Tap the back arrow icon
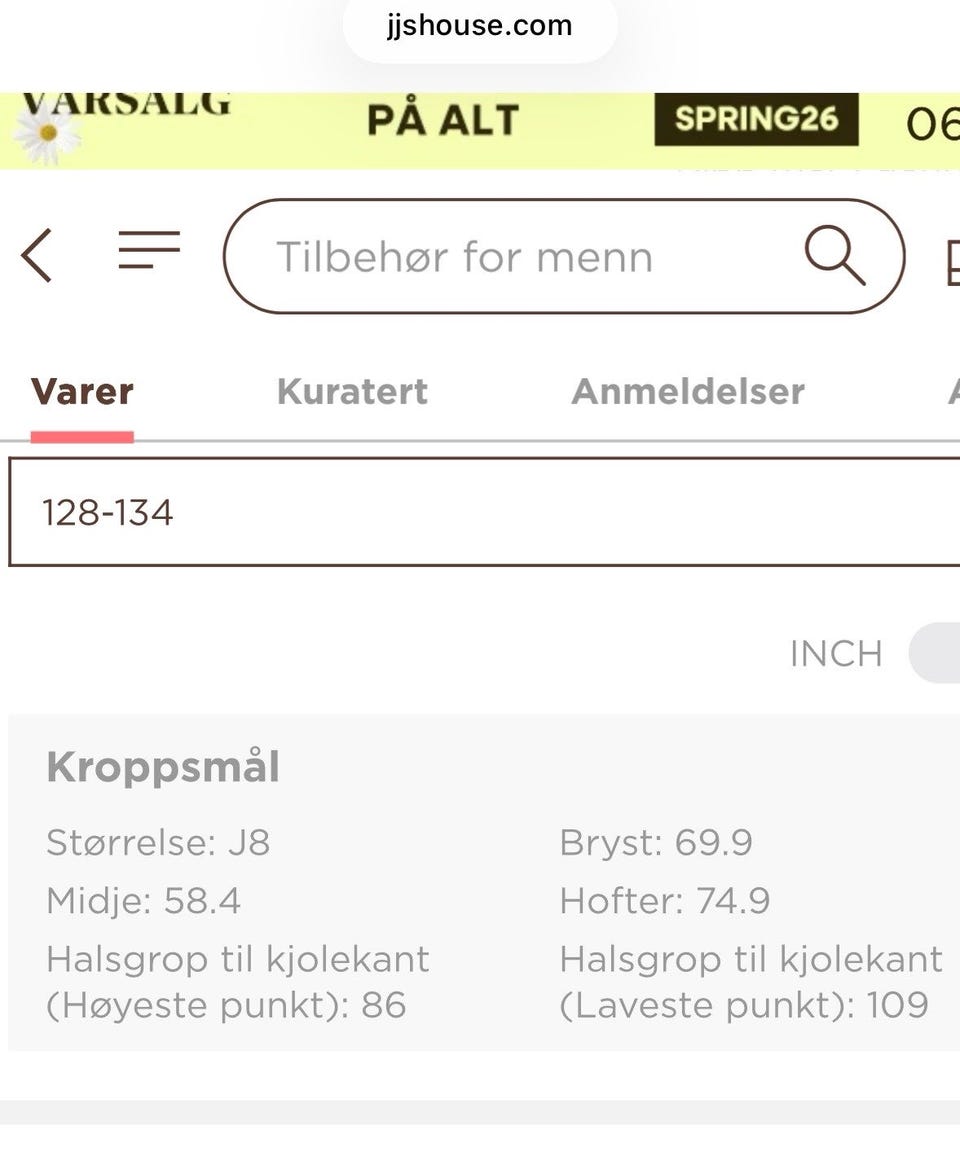Image resolution: width=960 pixels, height=1165 pixels. coord(36,255)
